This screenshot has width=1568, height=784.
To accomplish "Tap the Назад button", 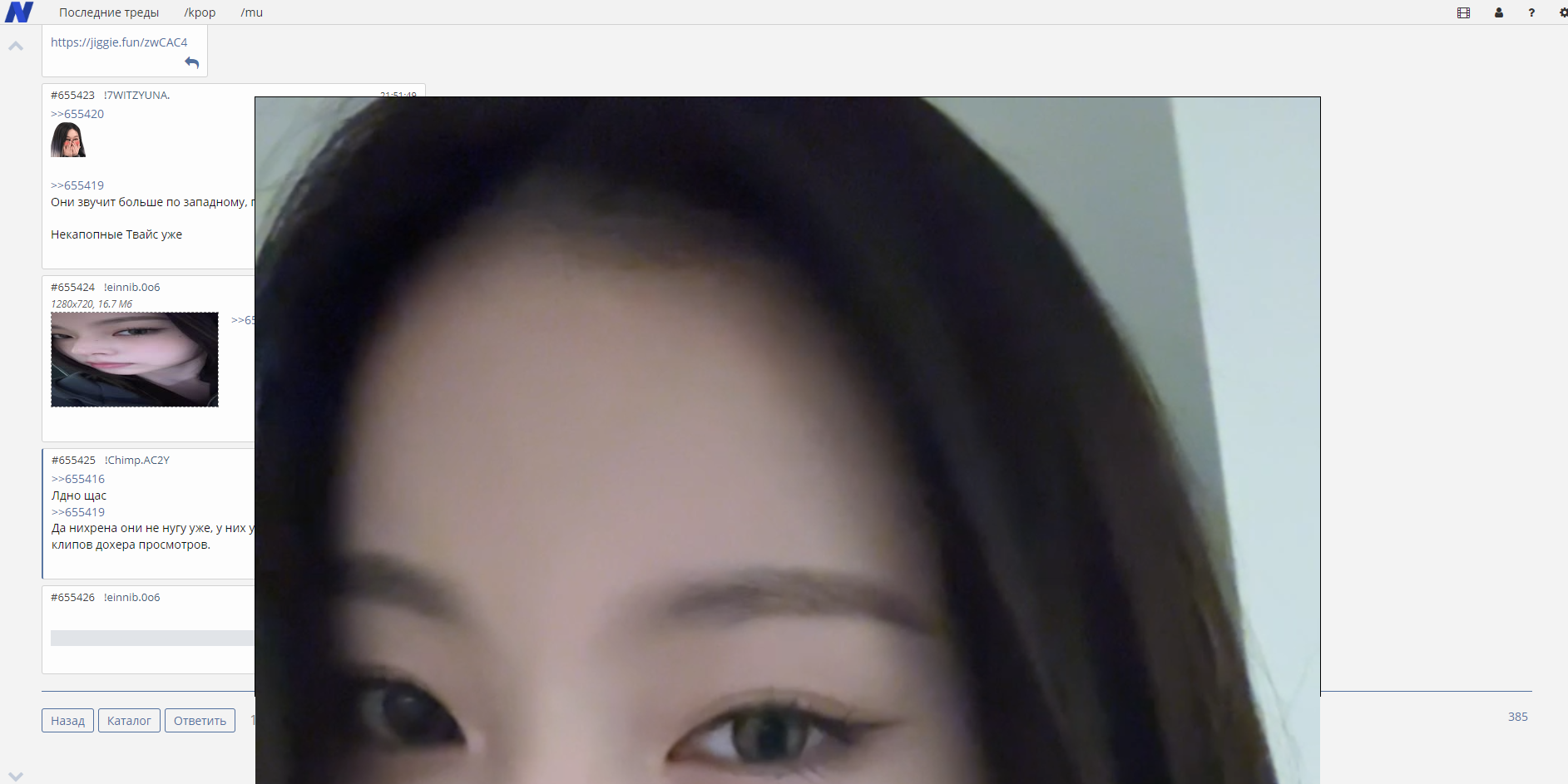I will (x=67, y=721).
